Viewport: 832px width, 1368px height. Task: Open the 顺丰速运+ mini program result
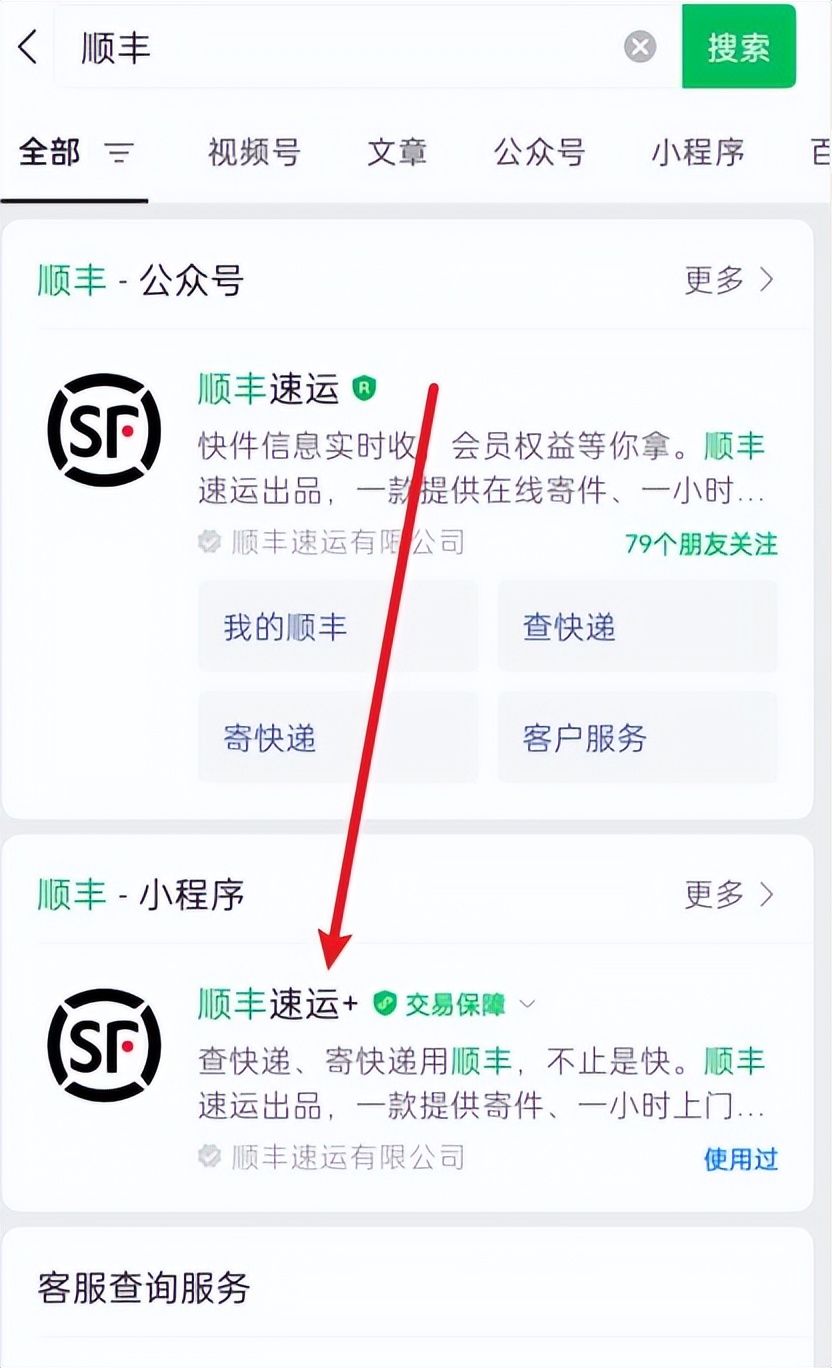point(277,1004)
